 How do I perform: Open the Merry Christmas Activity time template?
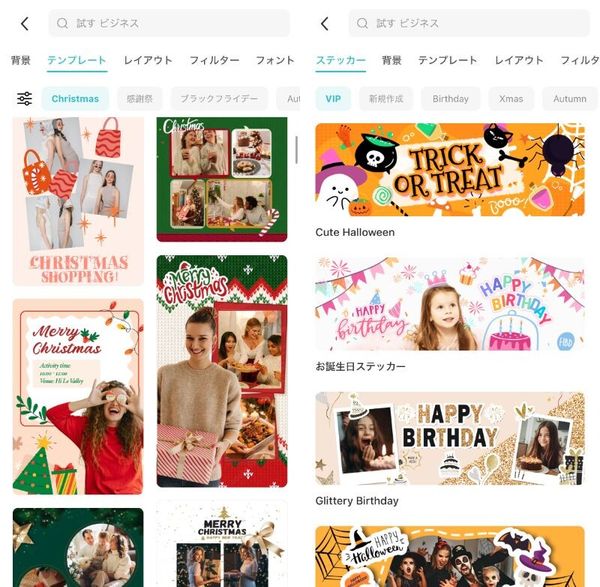(78, 397)
